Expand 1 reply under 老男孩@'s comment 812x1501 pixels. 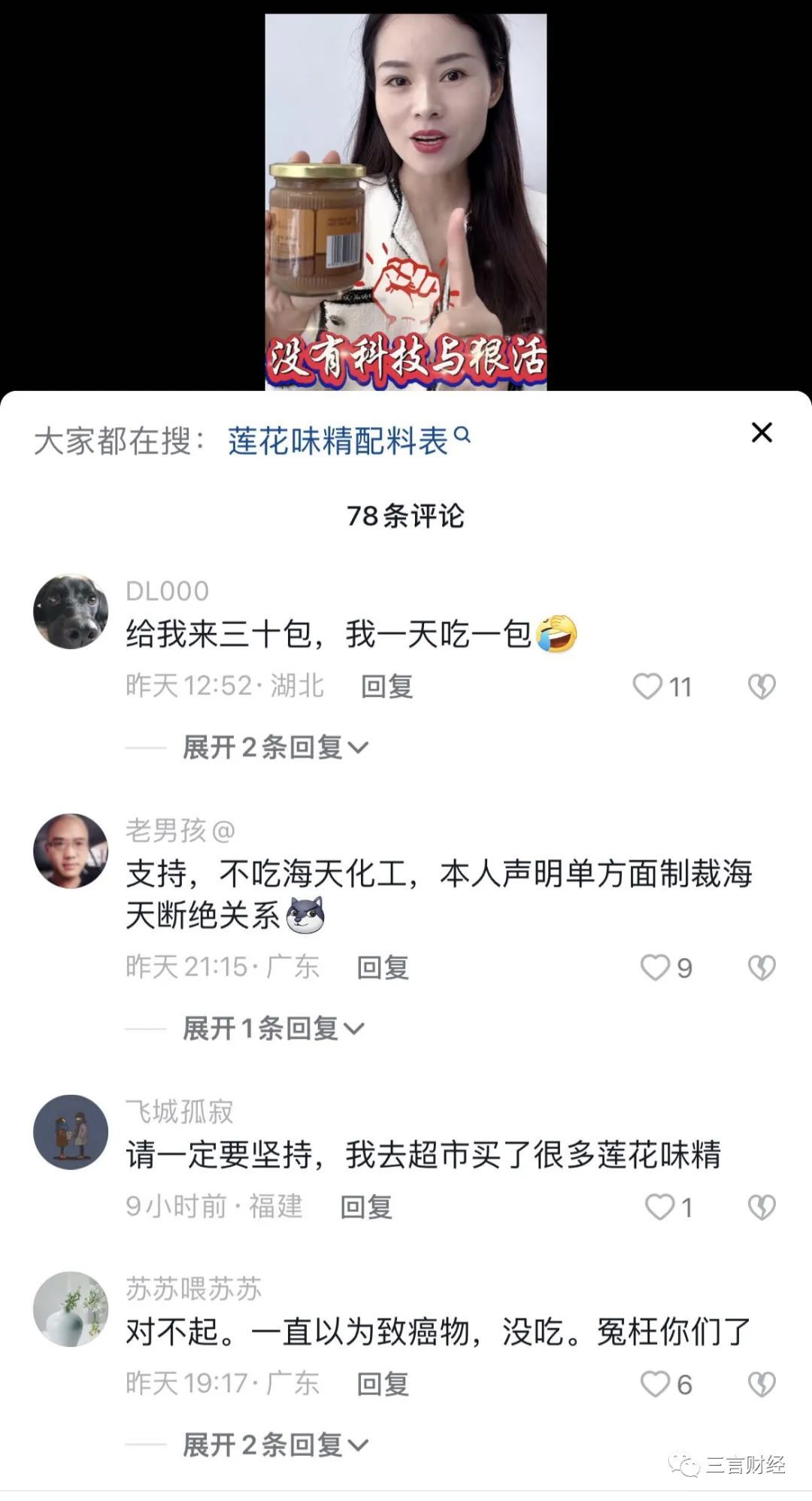click(272, 1028)
